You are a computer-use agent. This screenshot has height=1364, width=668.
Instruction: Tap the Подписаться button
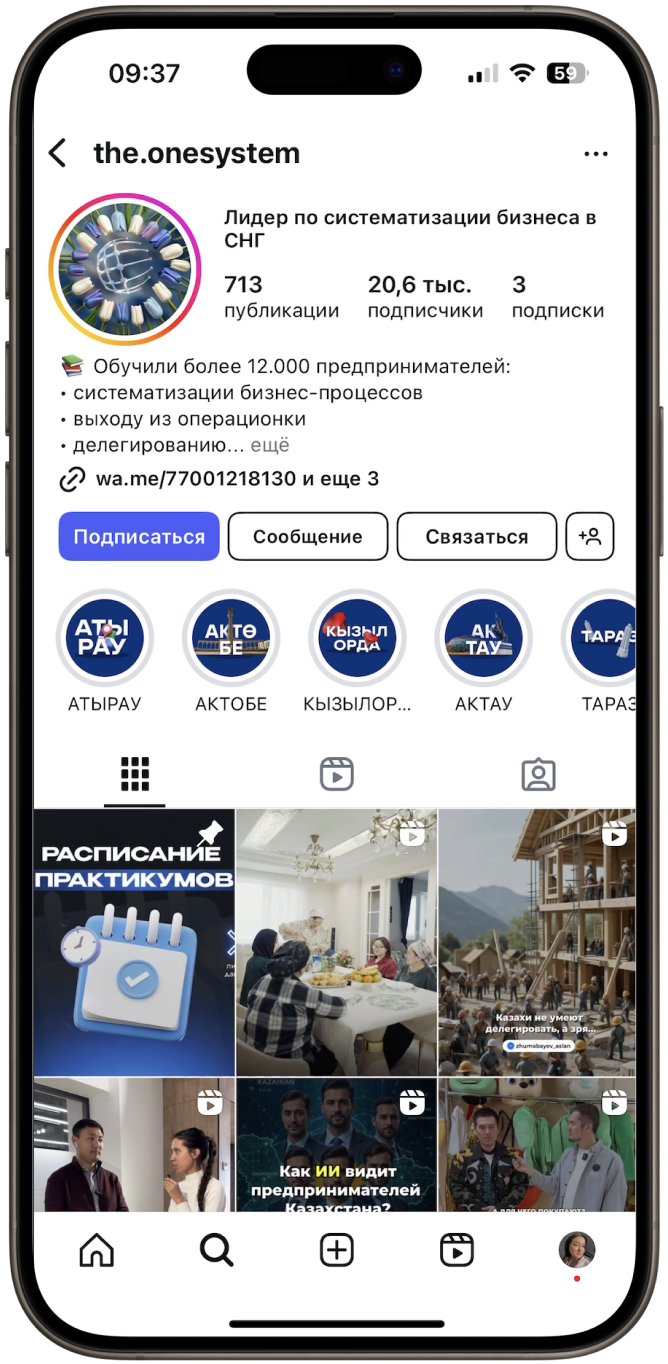139,536
